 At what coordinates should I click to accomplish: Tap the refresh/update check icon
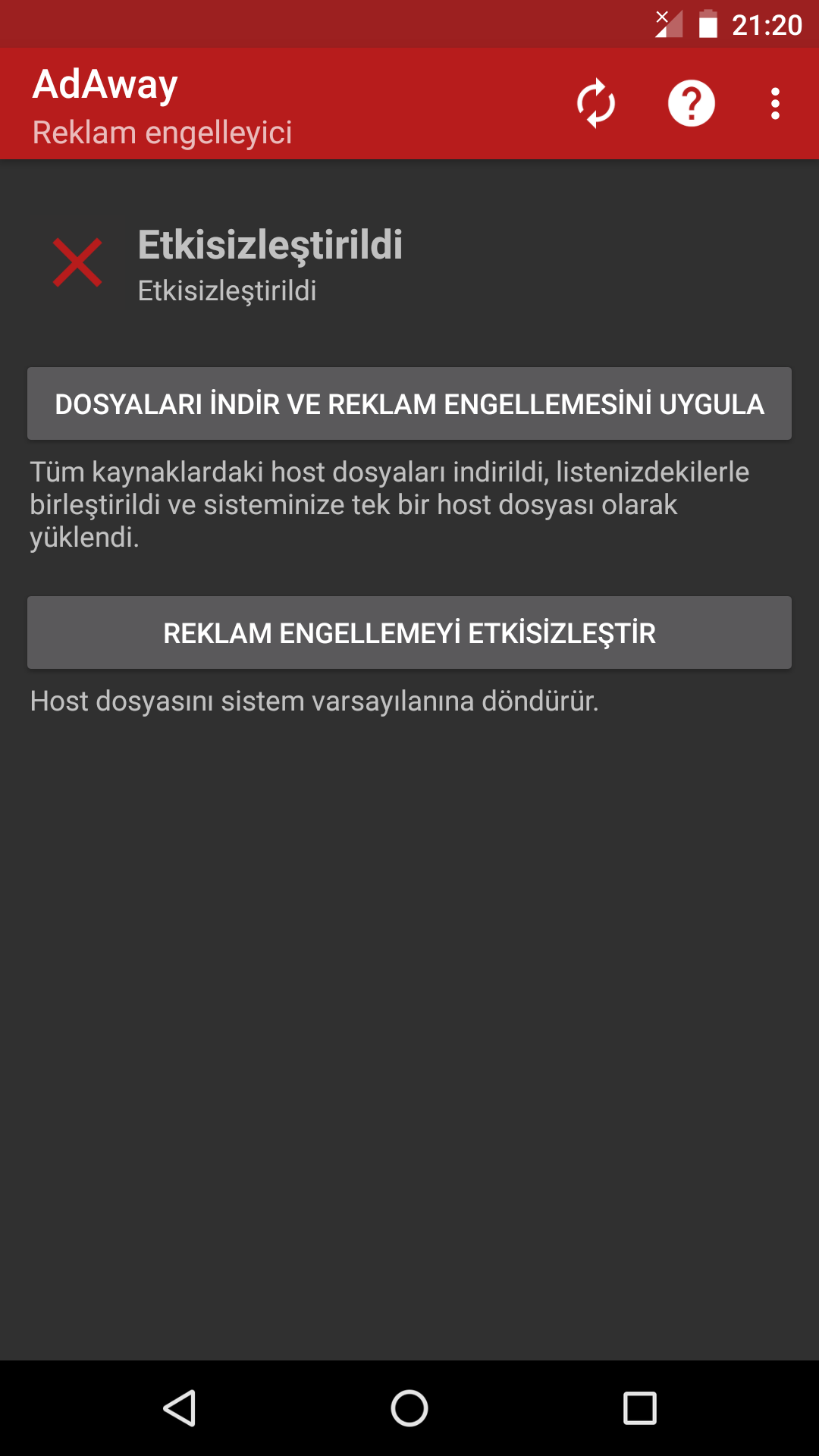pos(596,103)
